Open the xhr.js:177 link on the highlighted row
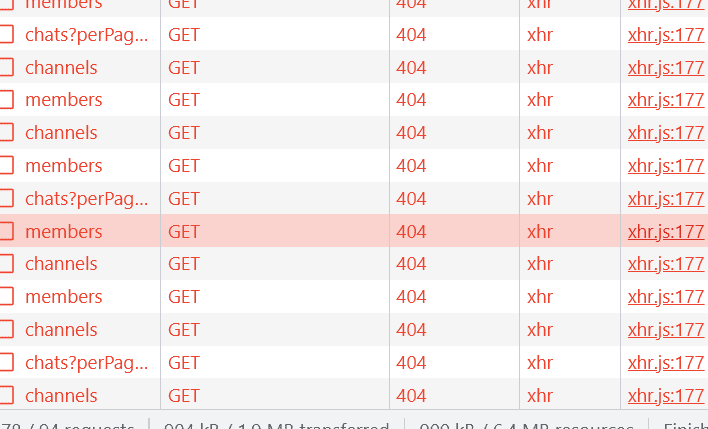This screenshot has height=429, width=708. pyautogui.click(x=666, y=231)
